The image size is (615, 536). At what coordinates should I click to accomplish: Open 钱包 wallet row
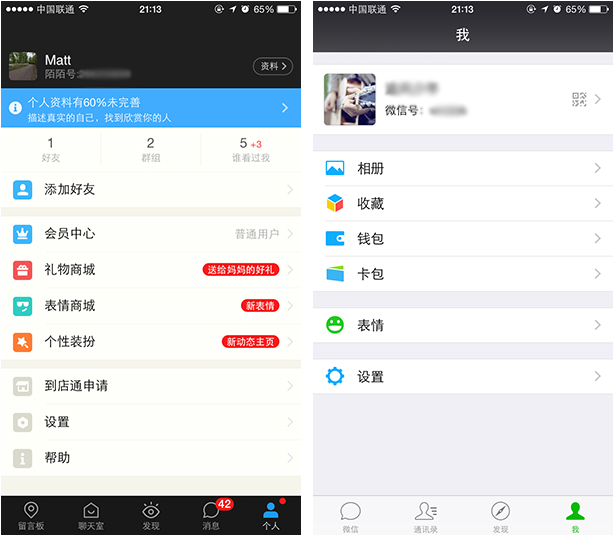pyautogui.click(x=463, y=238)
